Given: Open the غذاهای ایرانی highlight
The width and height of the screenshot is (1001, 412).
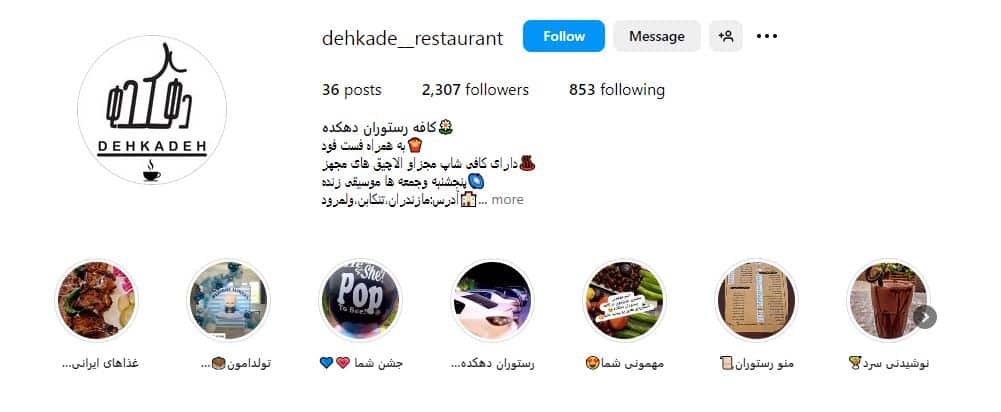Looking at the screenshot, I should click(96, 301).
